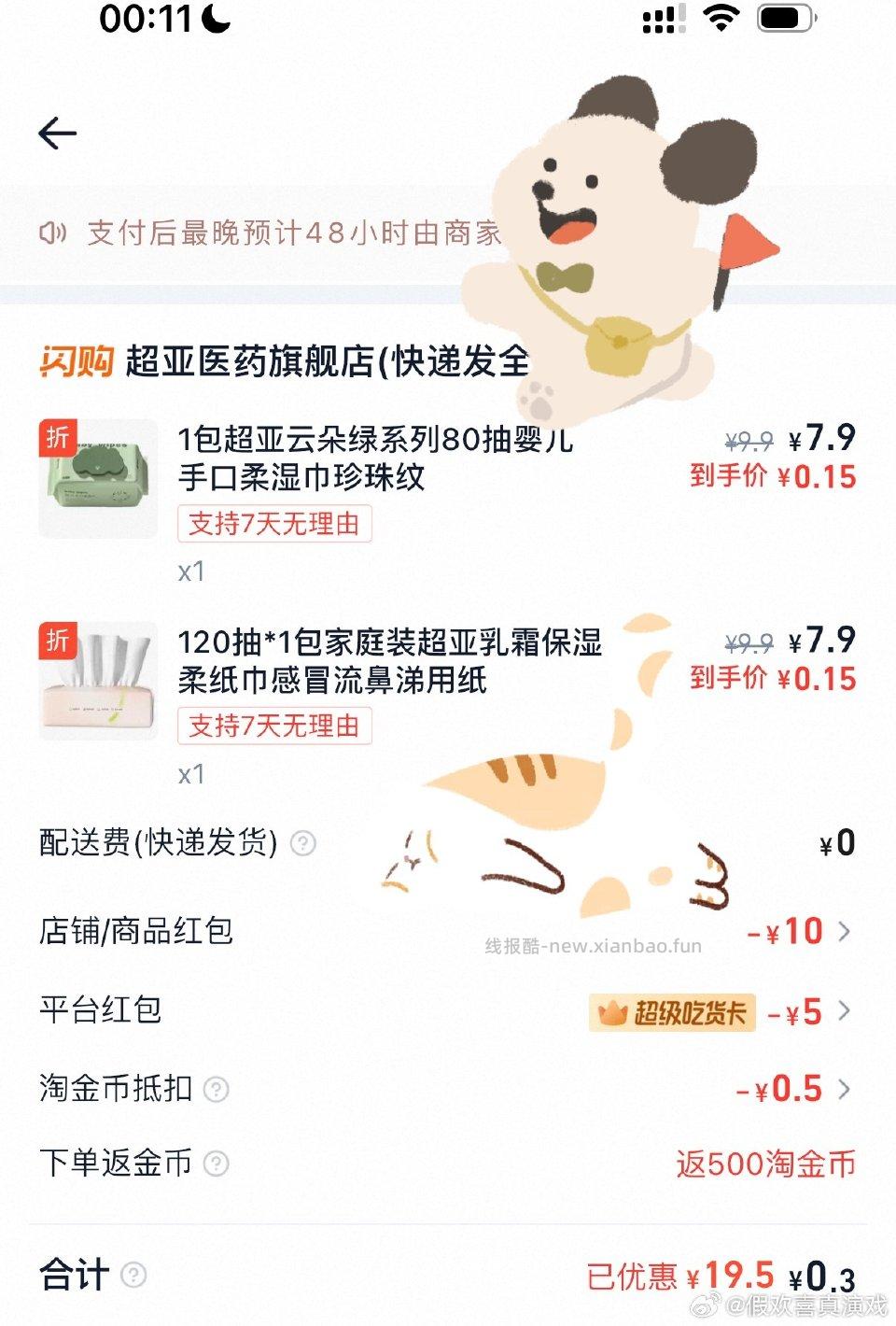
Task: Tap the -¥5 platform red packet amount
Action: pos(794,1011)
